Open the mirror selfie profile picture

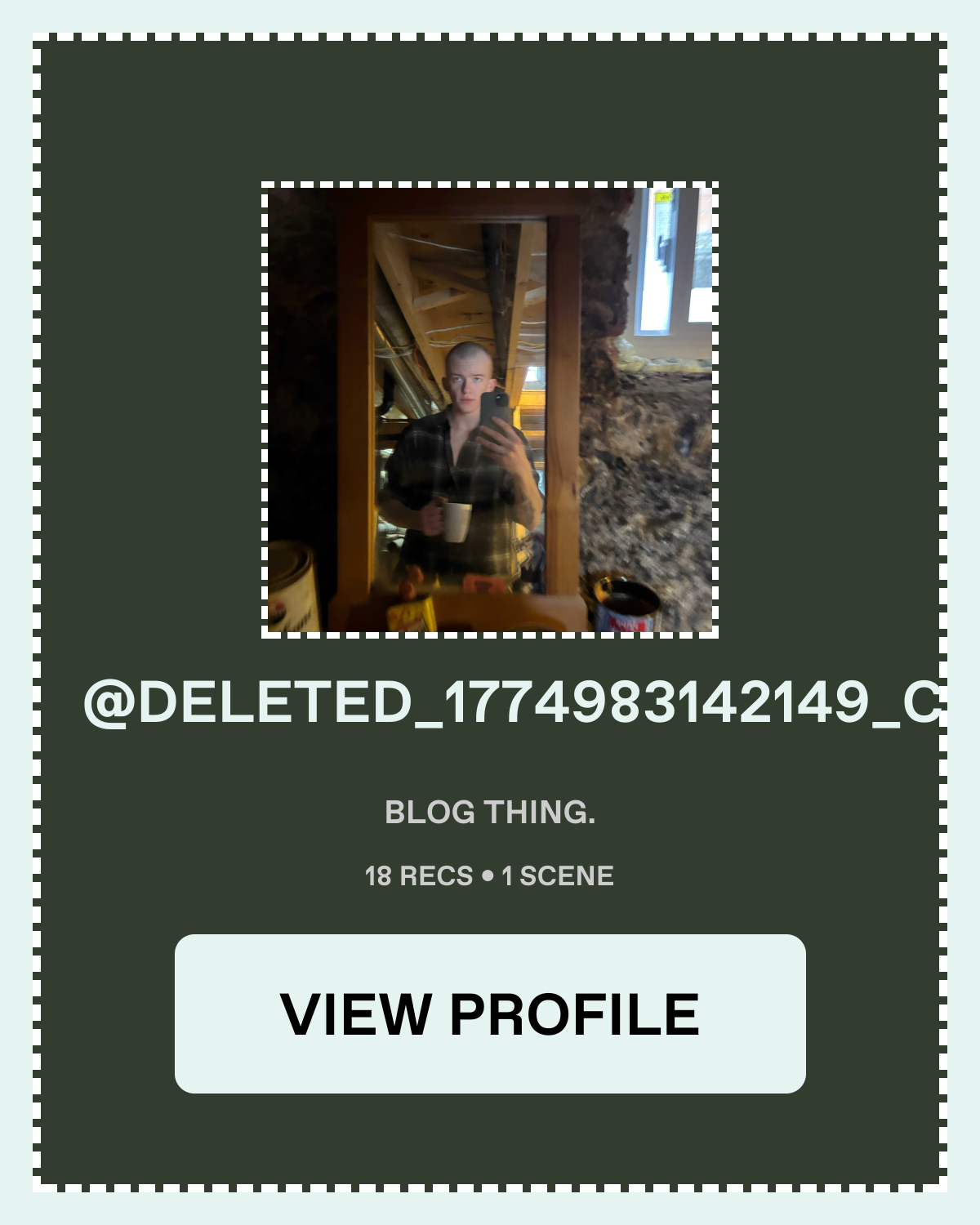tap(490, 410)
